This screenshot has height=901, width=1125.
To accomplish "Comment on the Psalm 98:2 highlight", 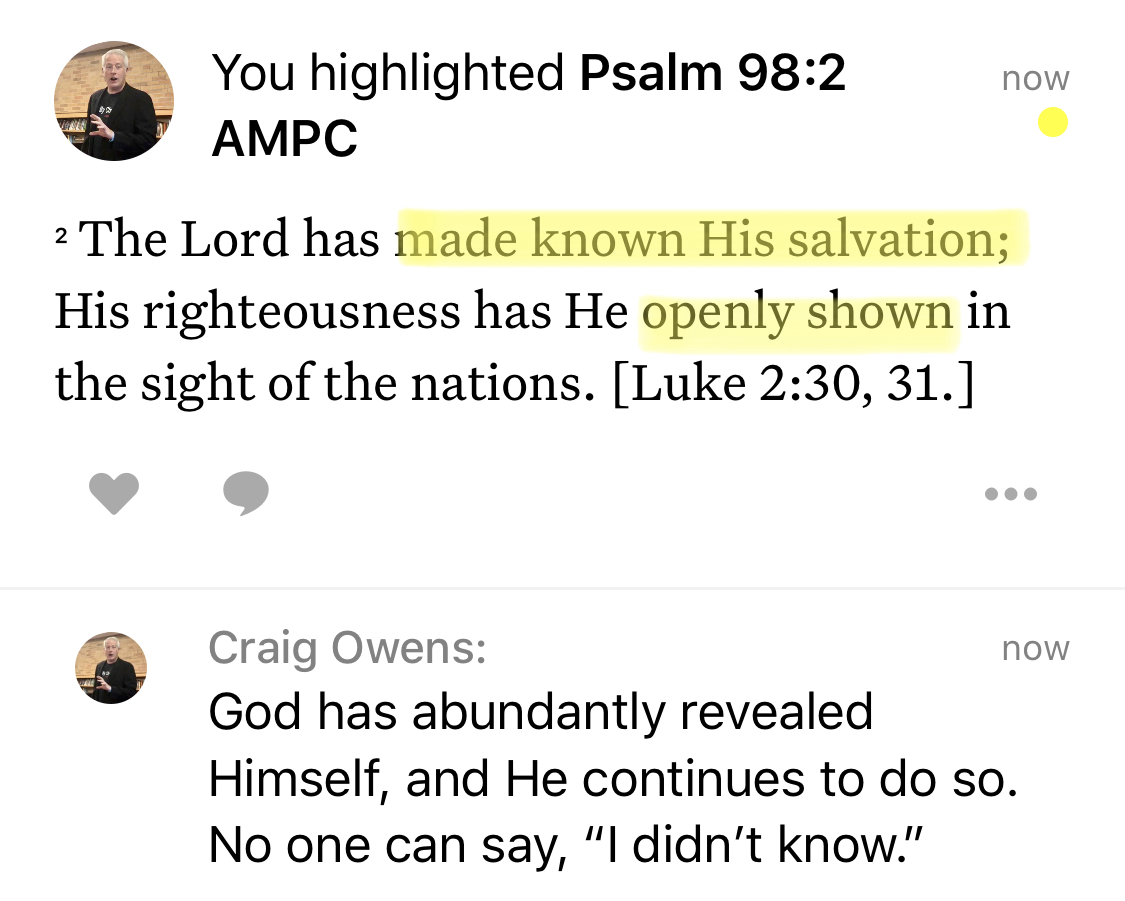I will coord(245,493).
